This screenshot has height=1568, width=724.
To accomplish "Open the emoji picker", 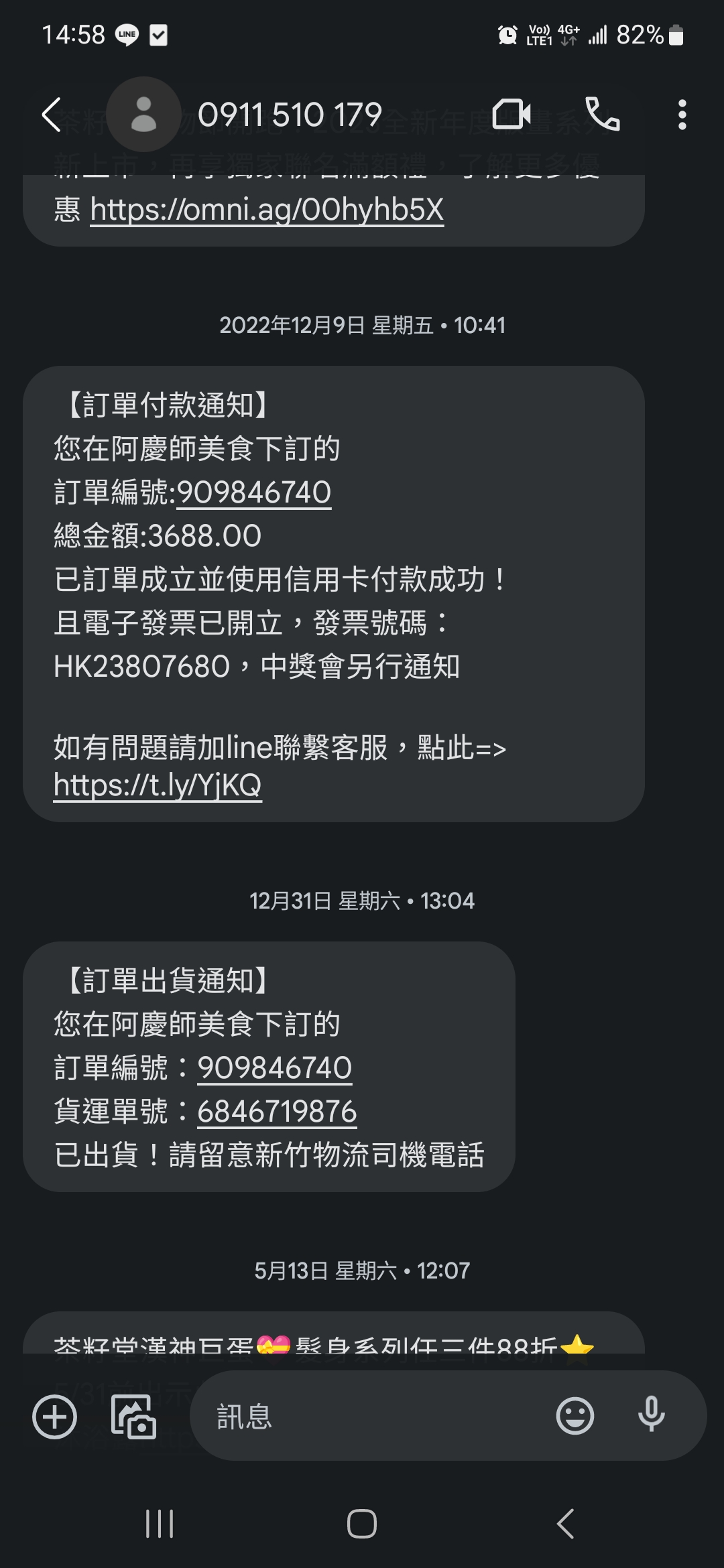I will click(x=575, y=1416).
